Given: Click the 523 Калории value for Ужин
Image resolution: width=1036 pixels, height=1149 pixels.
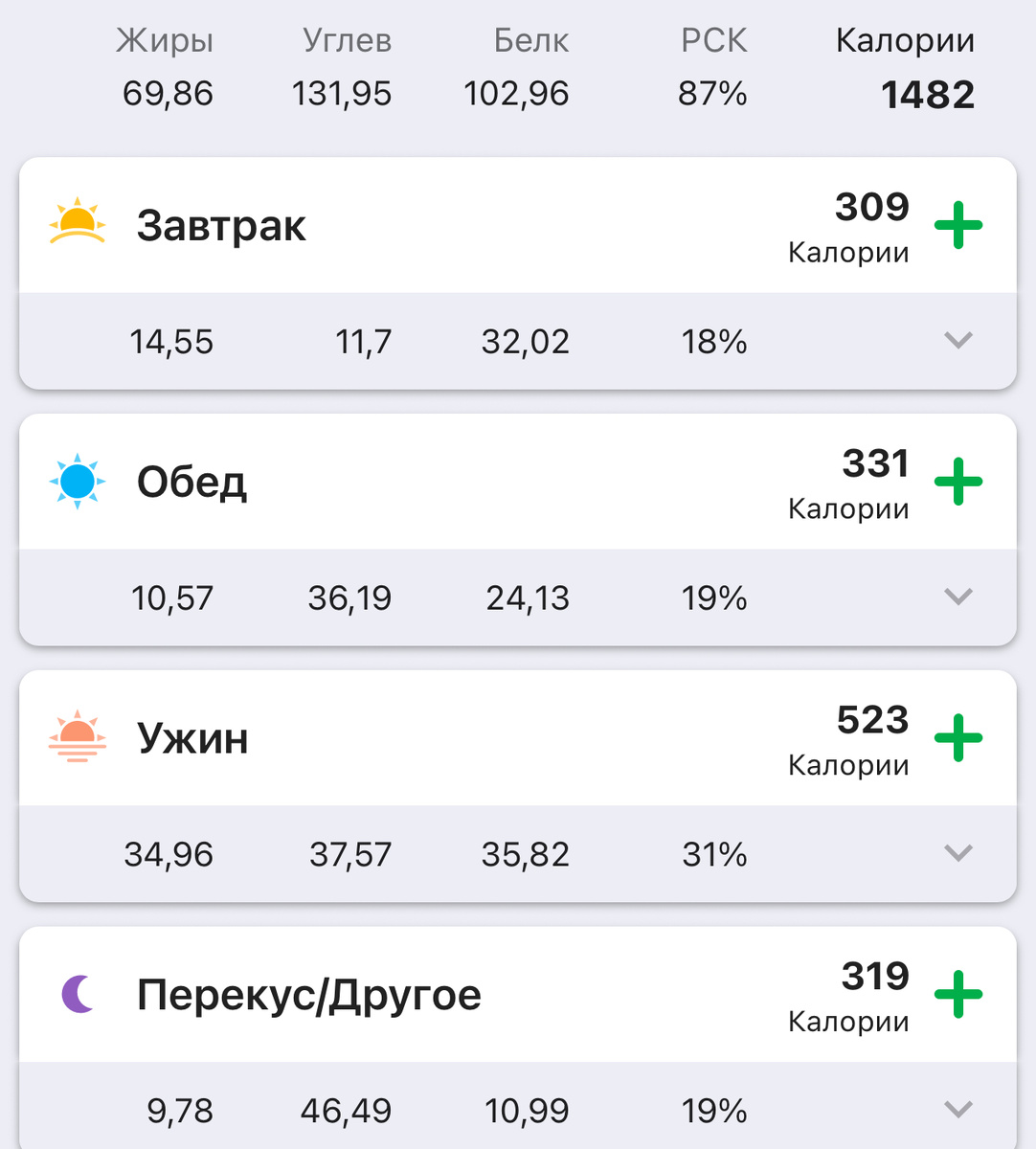Looking at the screenshot, I should click(872, 720).
